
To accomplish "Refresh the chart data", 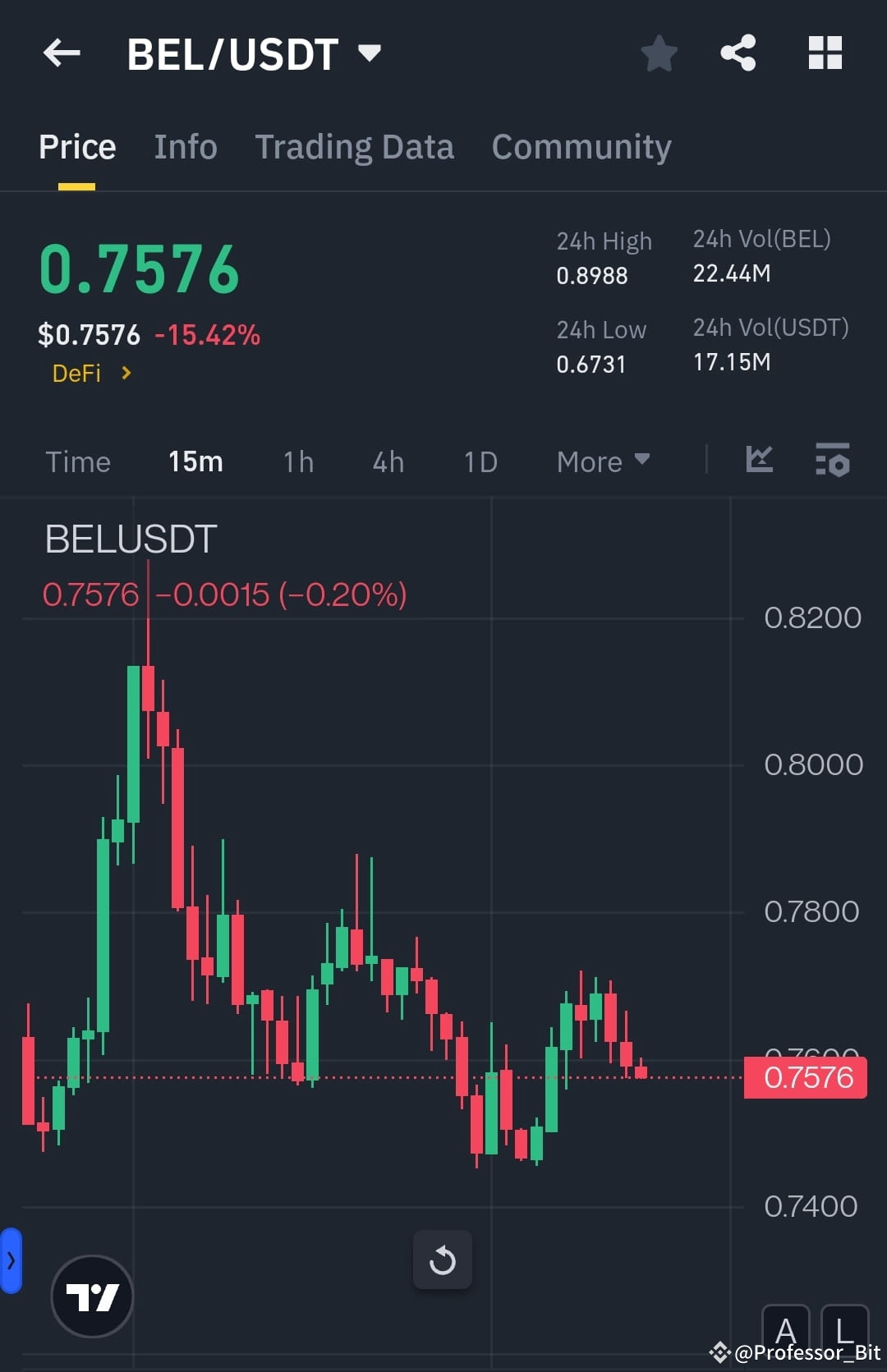I will tap(443, 1260).
